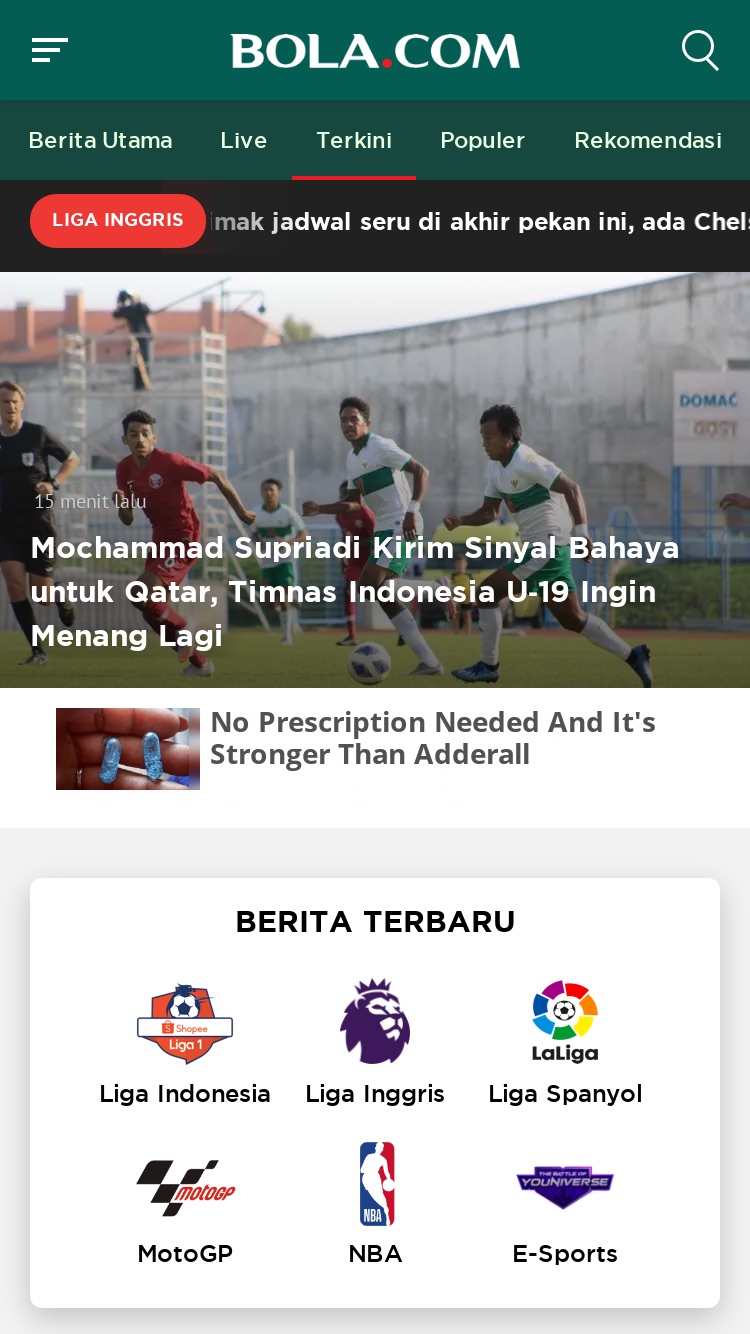
Task: Go to Bola.com homepage logo
Action: click(x=375, y=51)
